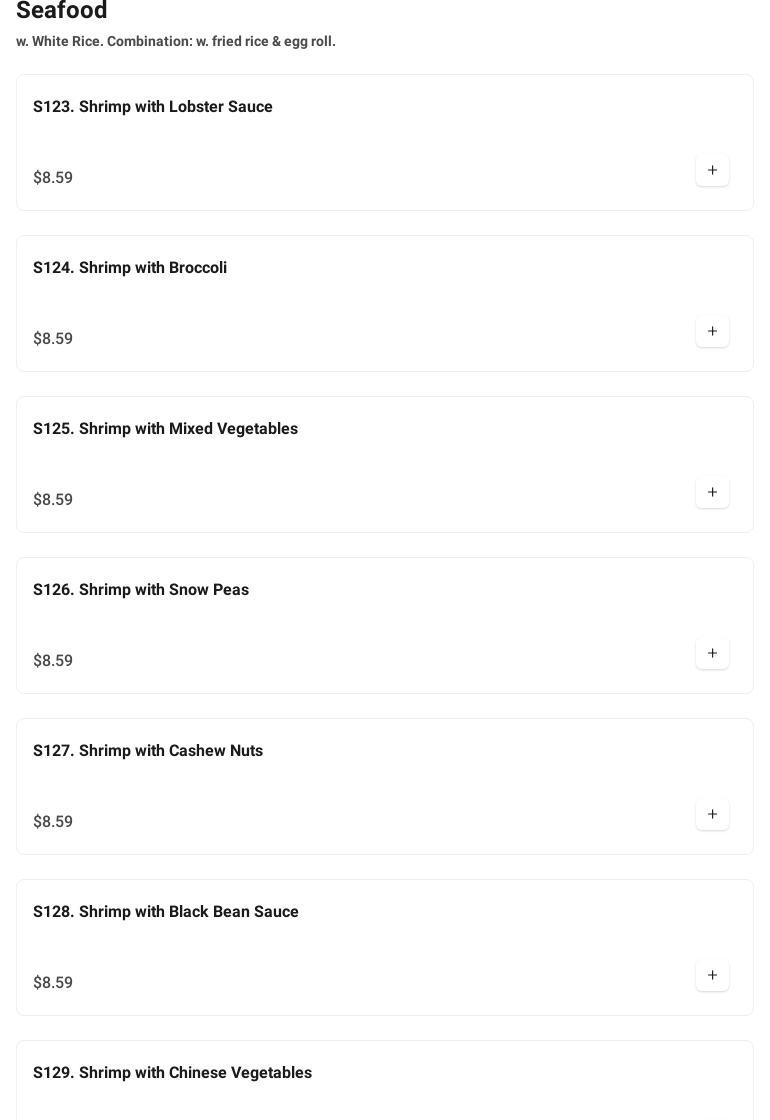Open the S123 Shrimp with Lobster Sauce card
Viewport: 770px width, 1120px height.
(x=153, y=107)
